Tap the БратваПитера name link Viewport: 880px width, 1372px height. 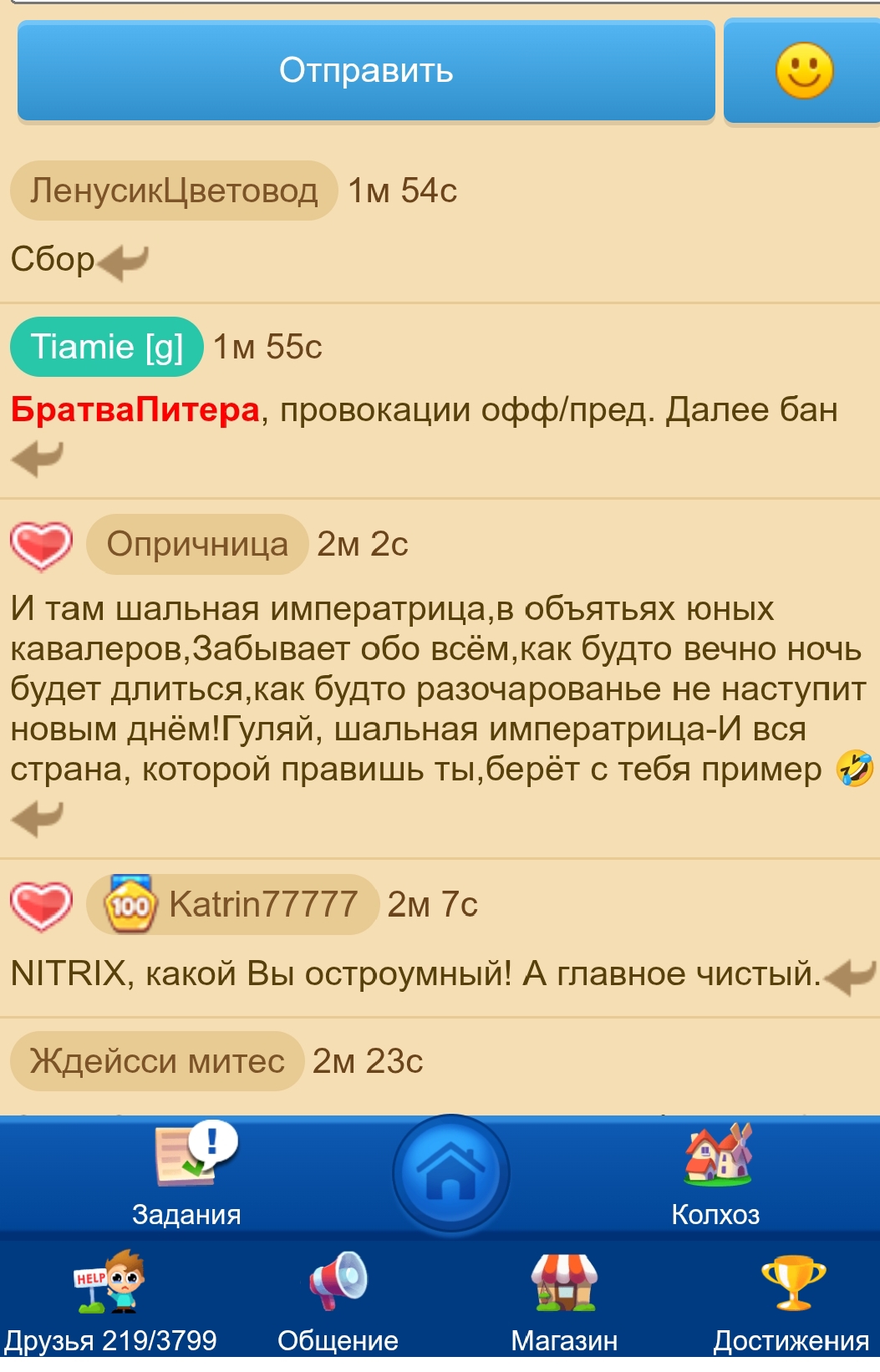[135, 410]
